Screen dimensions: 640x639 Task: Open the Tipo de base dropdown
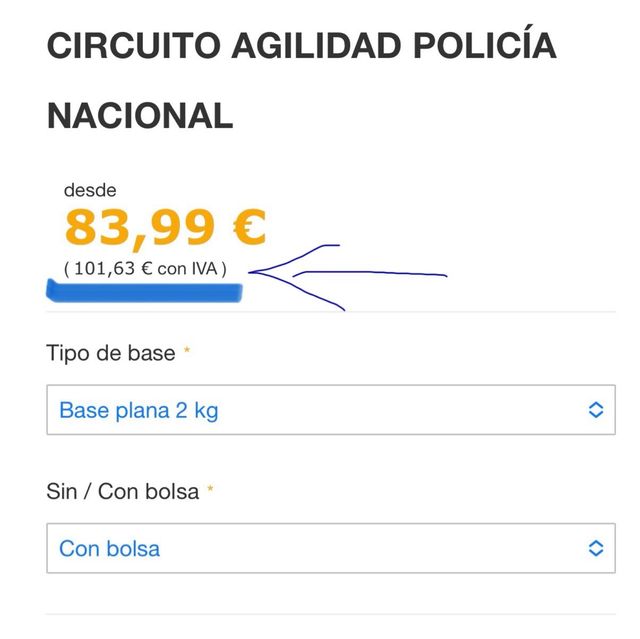(330, 410)
